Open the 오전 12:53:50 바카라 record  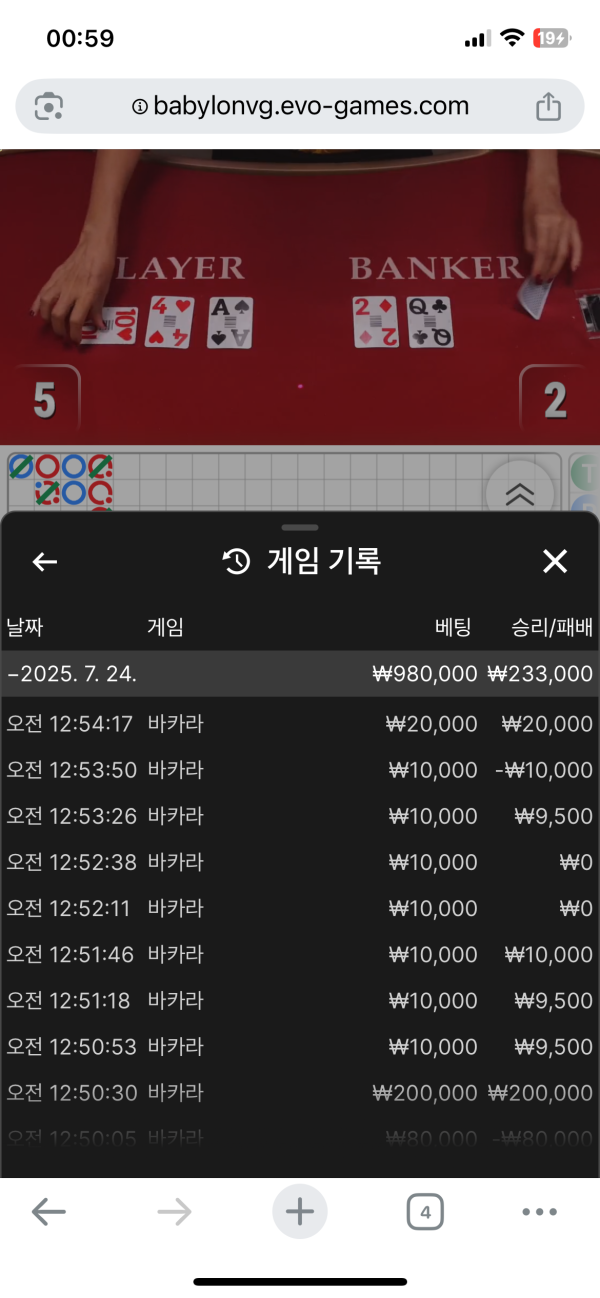point(300,770)
